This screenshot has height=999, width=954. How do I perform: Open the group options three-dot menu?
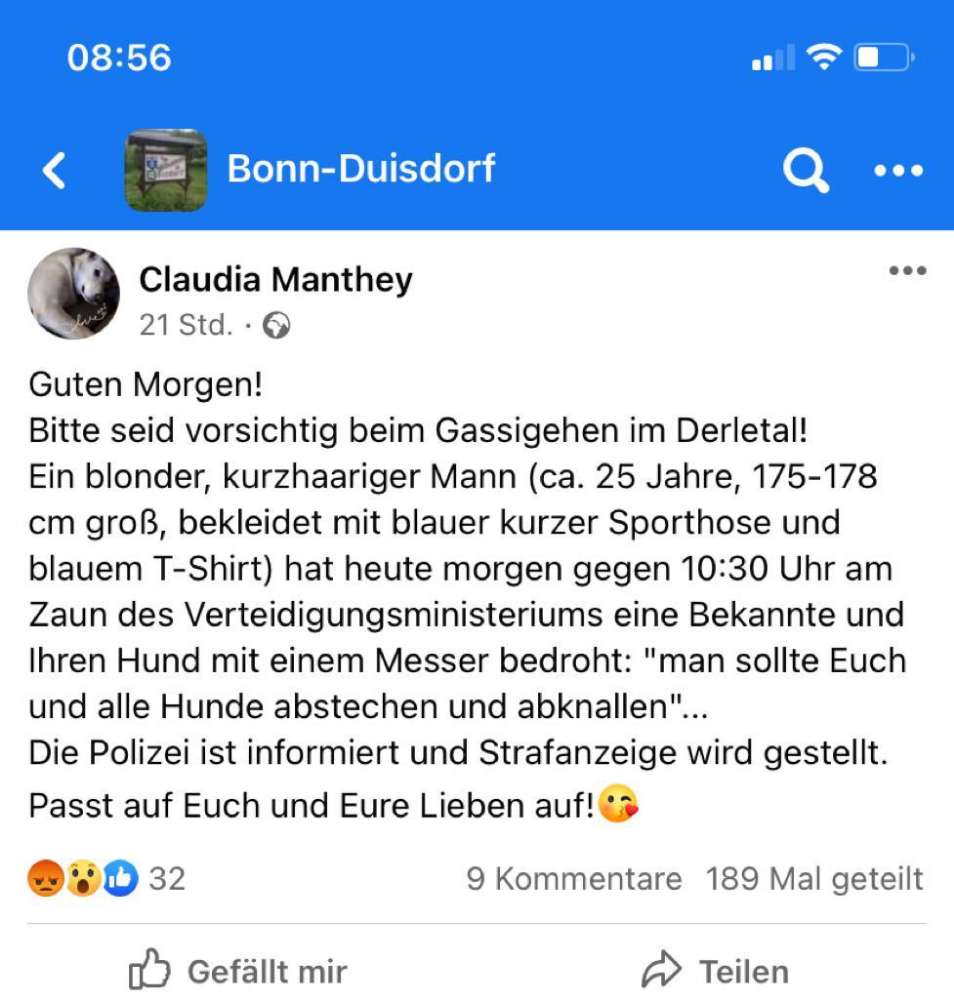pos(897,172)
